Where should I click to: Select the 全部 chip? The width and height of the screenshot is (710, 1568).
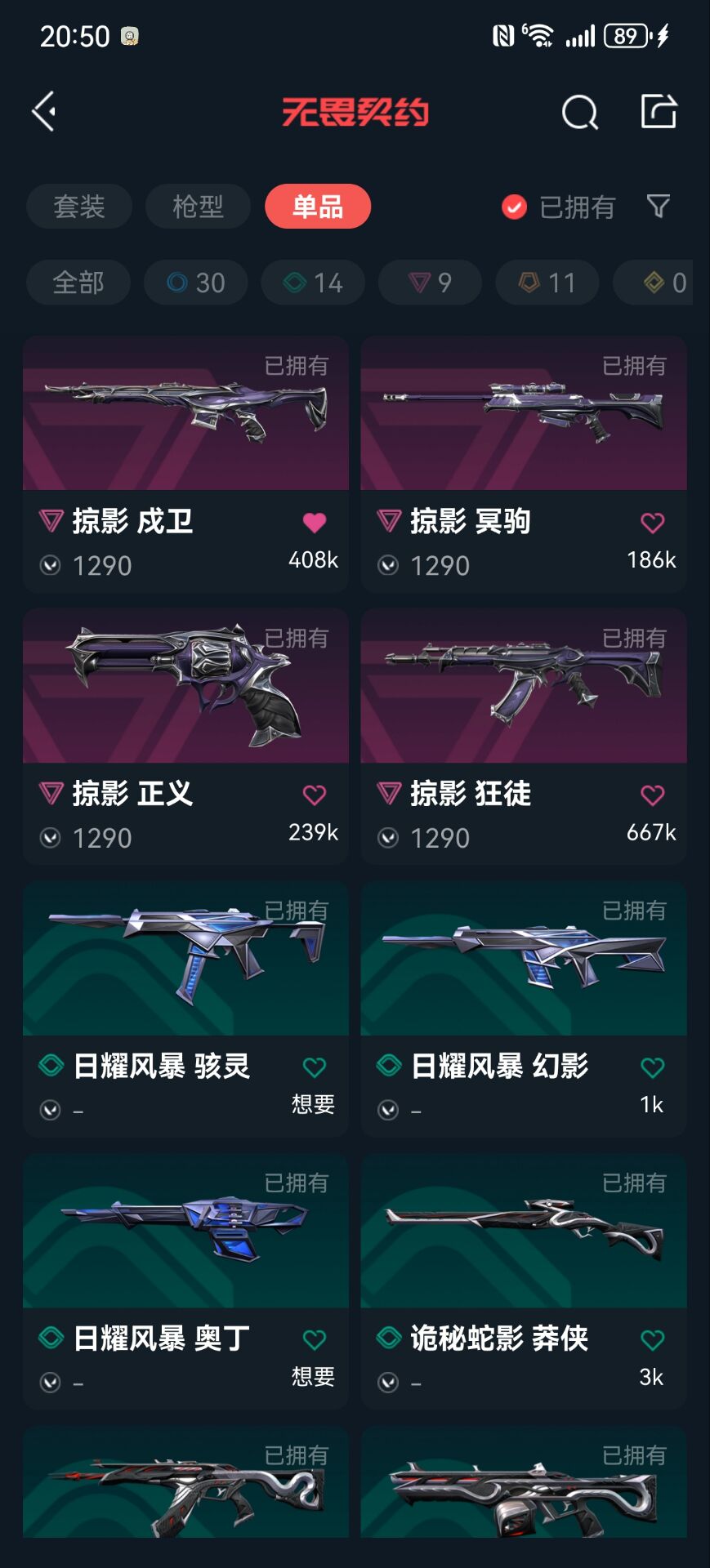click(78, 283)
